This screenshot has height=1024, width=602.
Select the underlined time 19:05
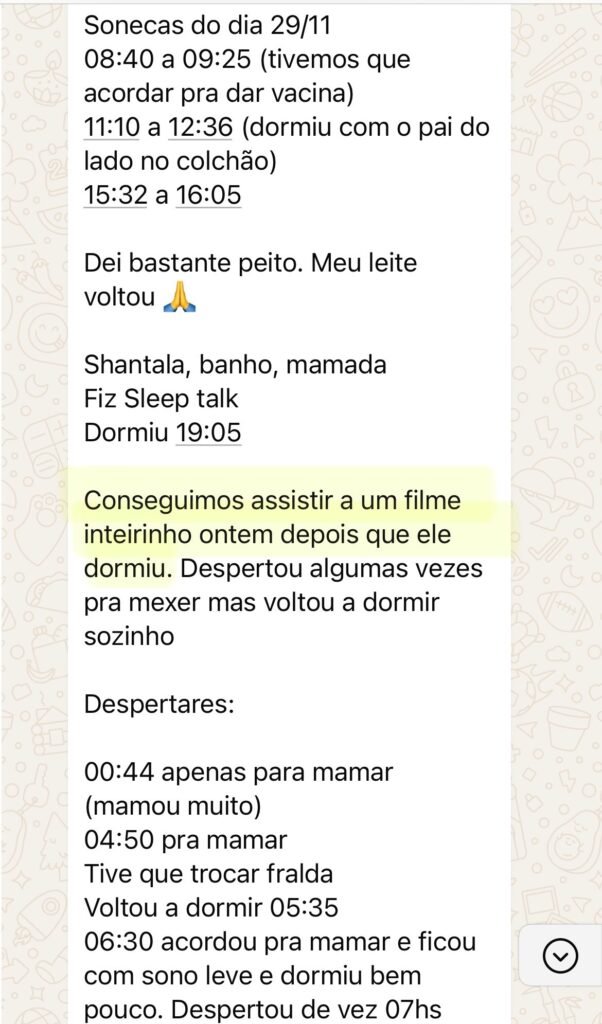(x=208, y=433)
